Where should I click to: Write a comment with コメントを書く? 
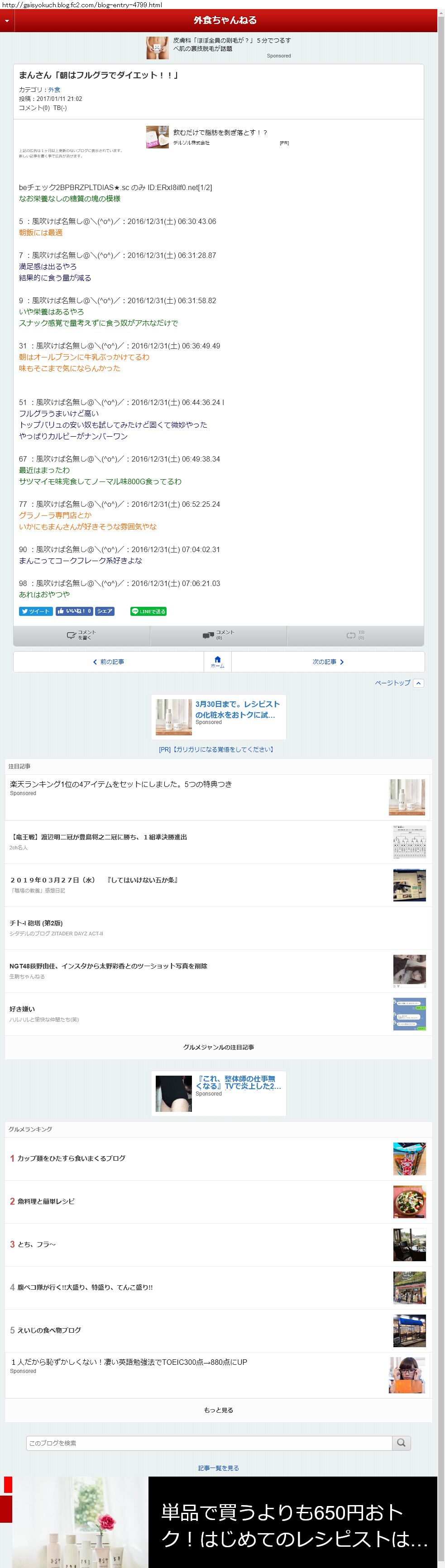pos(81,635)
